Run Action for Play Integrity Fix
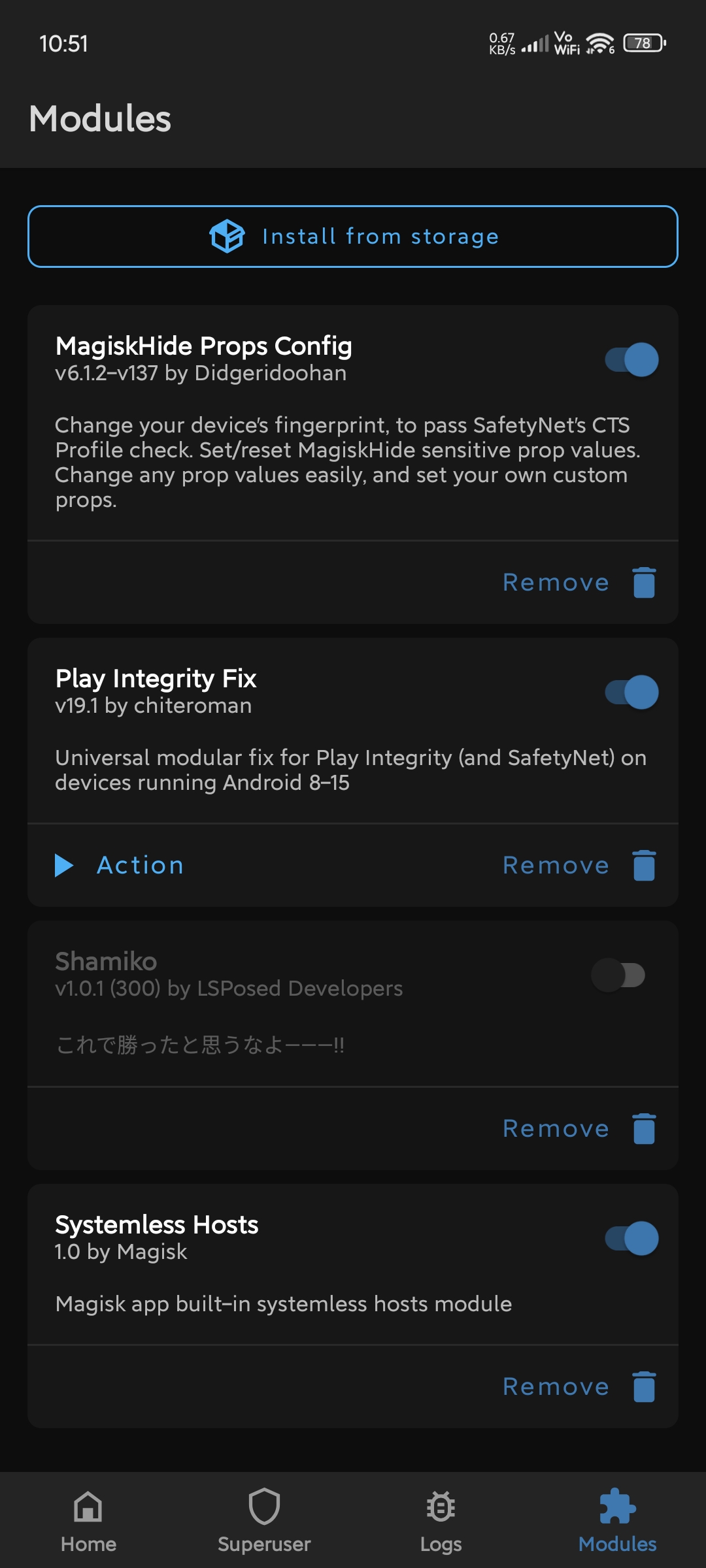 [119, 865]
